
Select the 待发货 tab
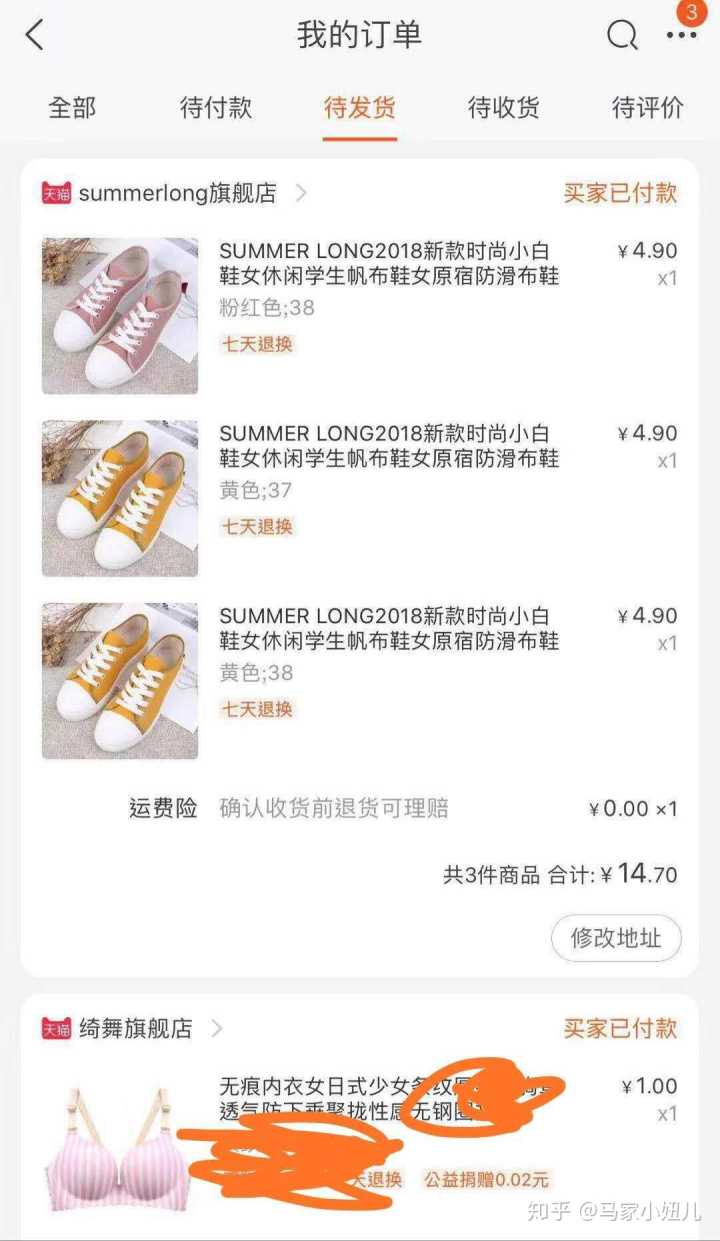(360, 108)
